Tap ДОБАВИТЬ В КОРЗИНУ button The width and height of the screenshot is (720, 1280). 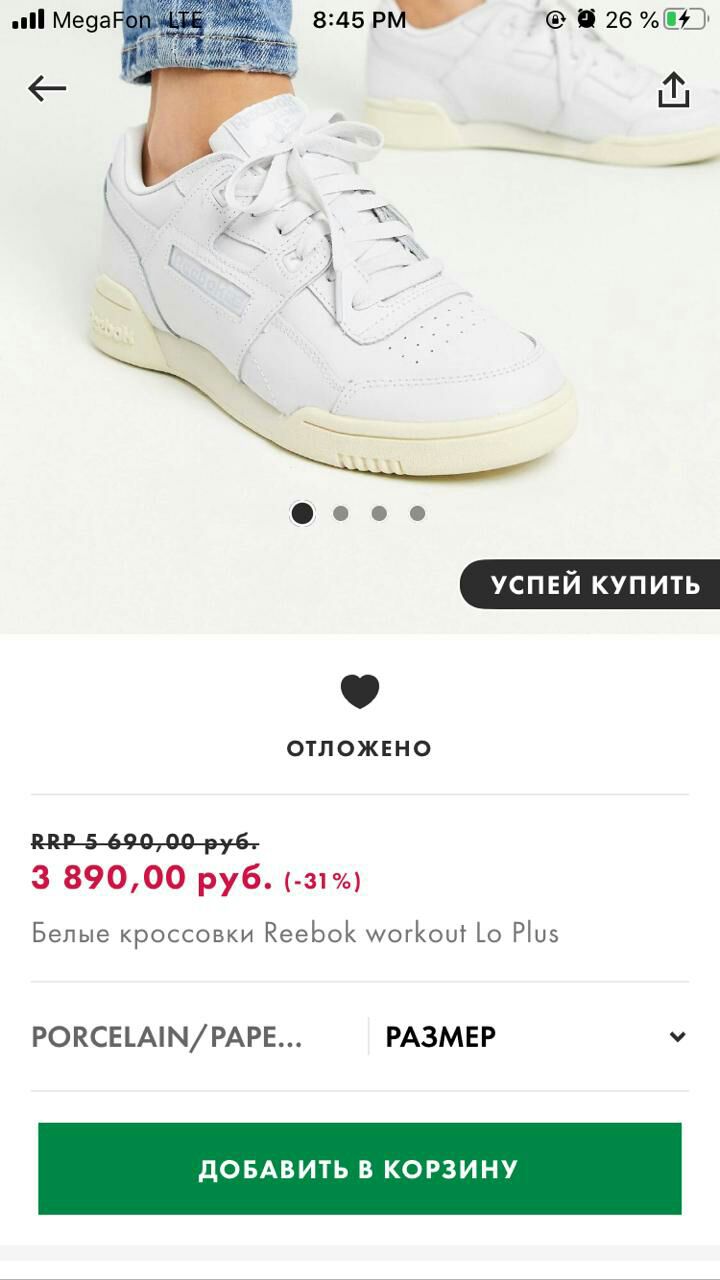(360, 1168)
